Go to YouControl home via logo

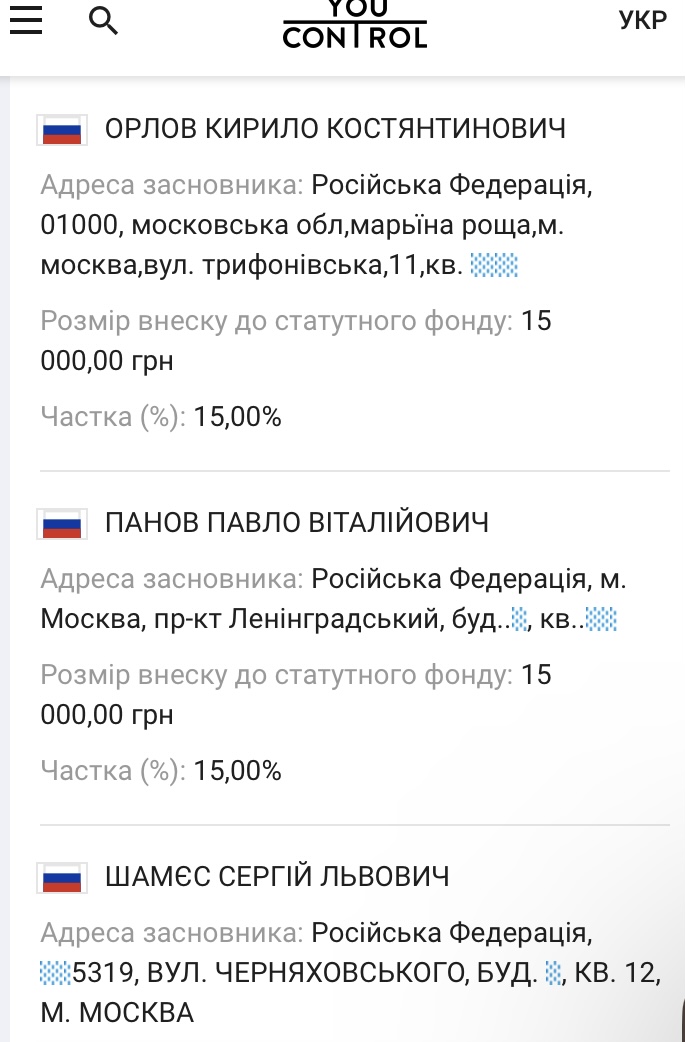pyautogui.click(x=355, y=25)
